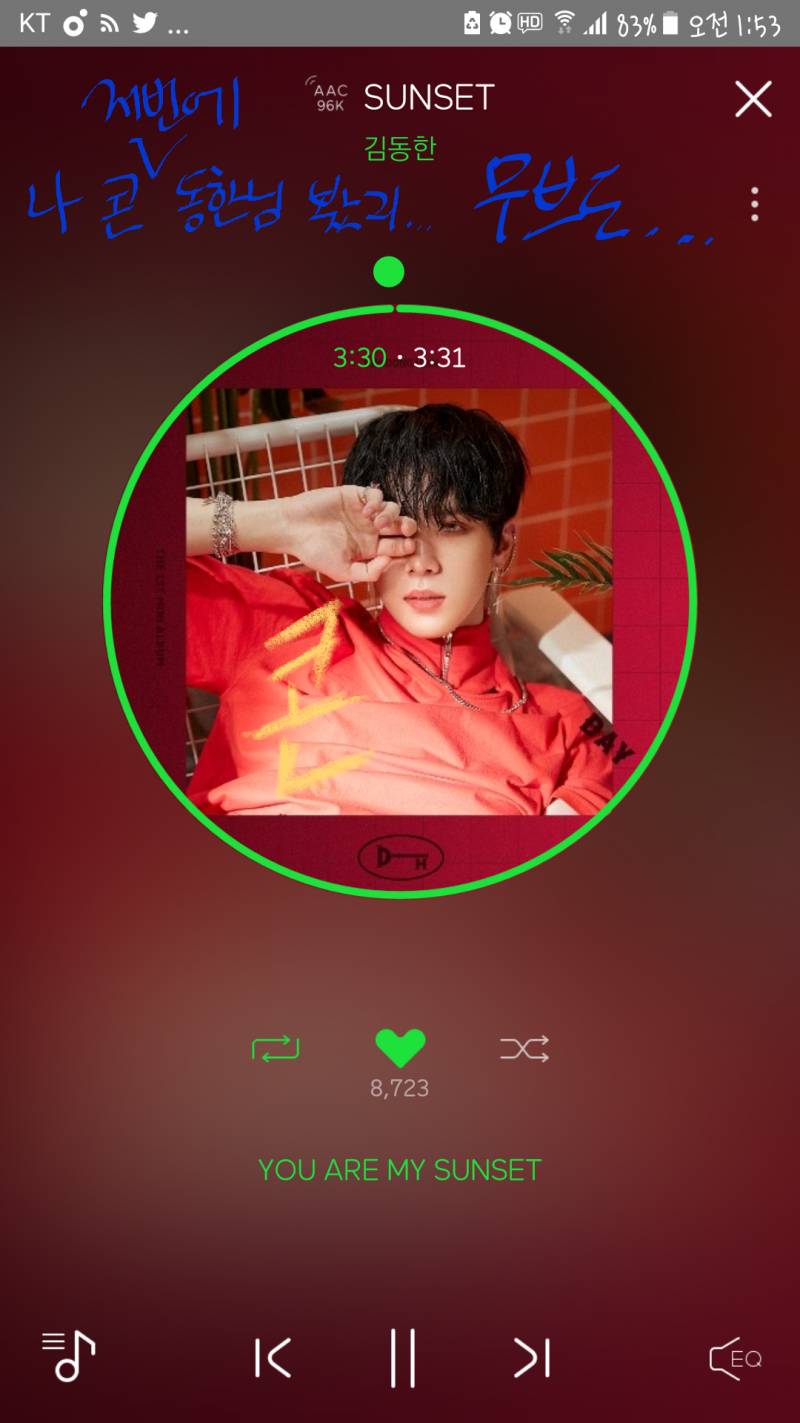Tap the circular album artwork
This screenshot has width=800, height=1423.
(x=400, y=600)
